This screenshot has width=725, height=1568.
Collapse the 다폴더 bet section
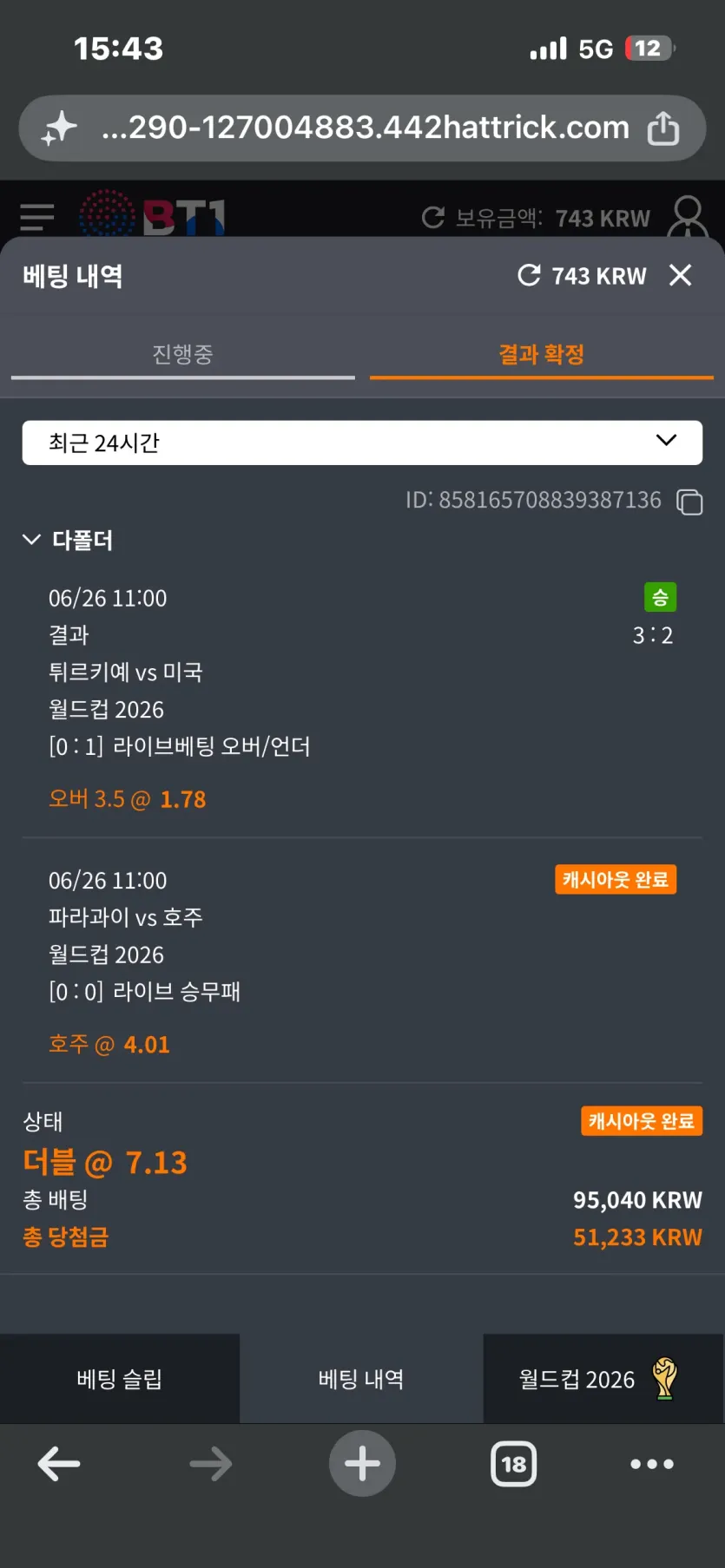pos(32,540)
